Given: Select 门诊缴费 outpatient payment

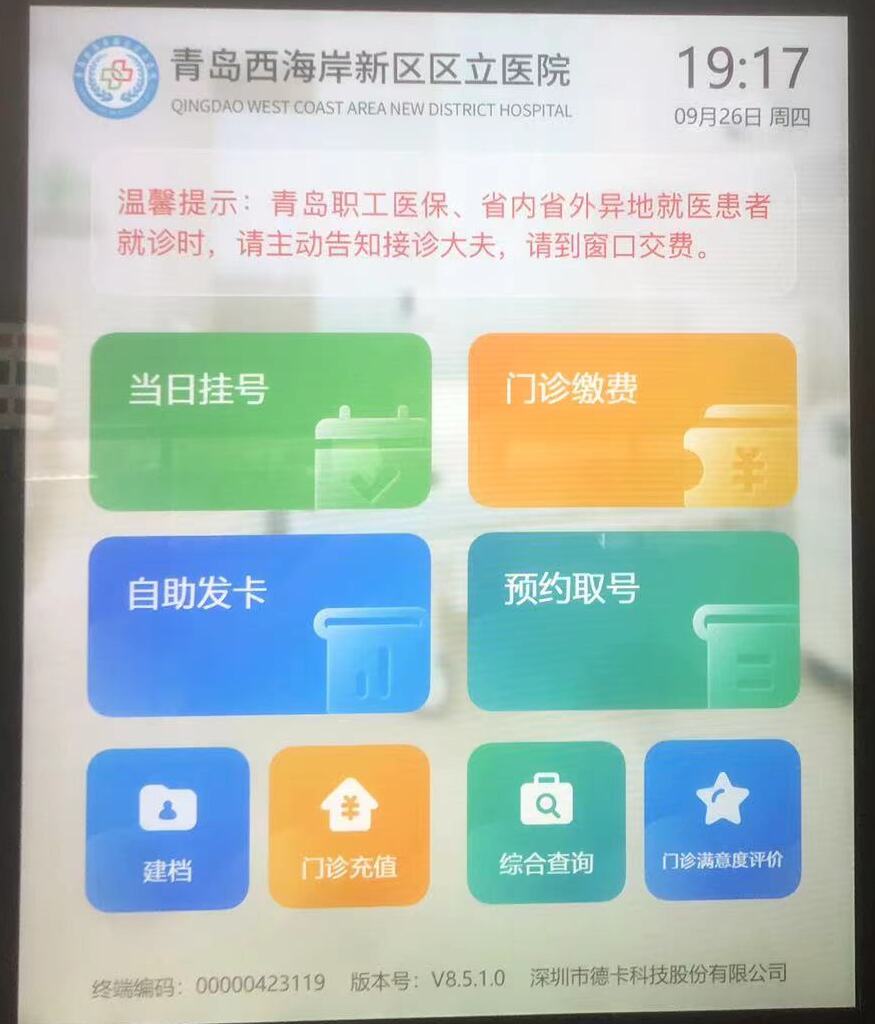Looking at the screenshot, I should 632,420.
